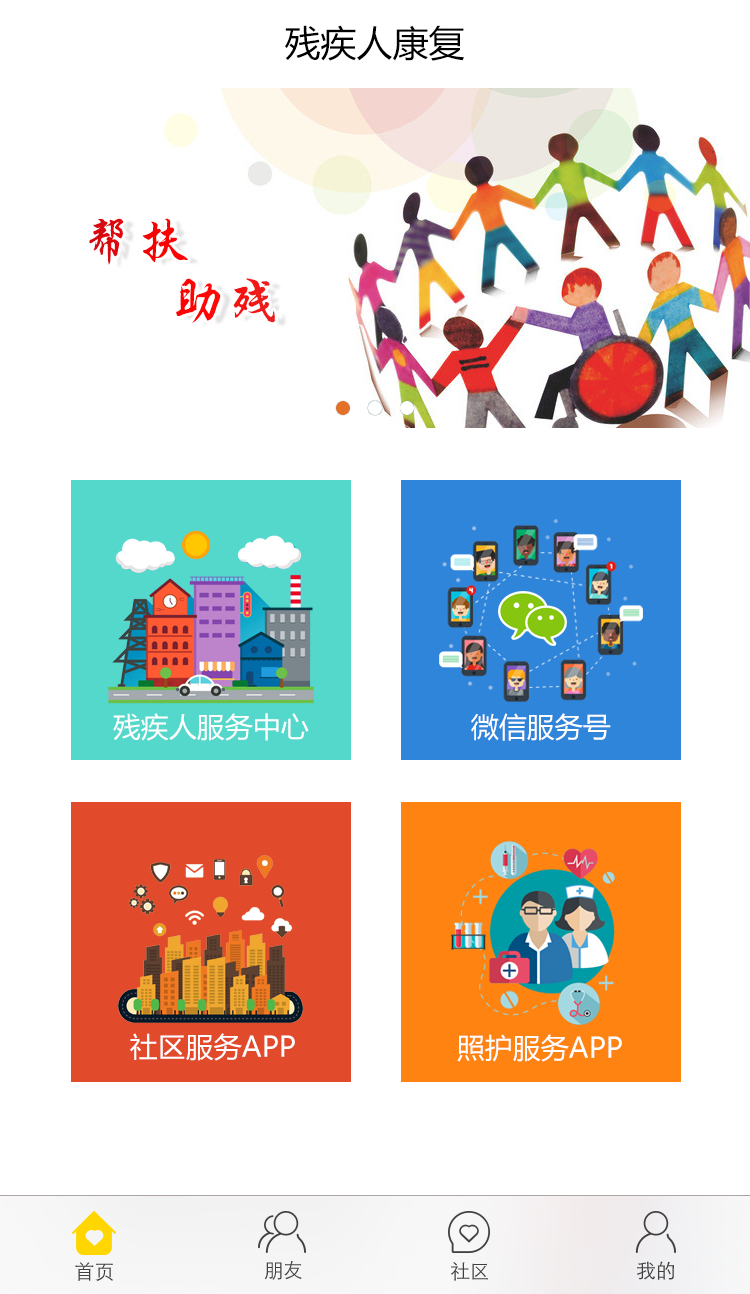Open the 微信服务号 tile

[541, 620]
